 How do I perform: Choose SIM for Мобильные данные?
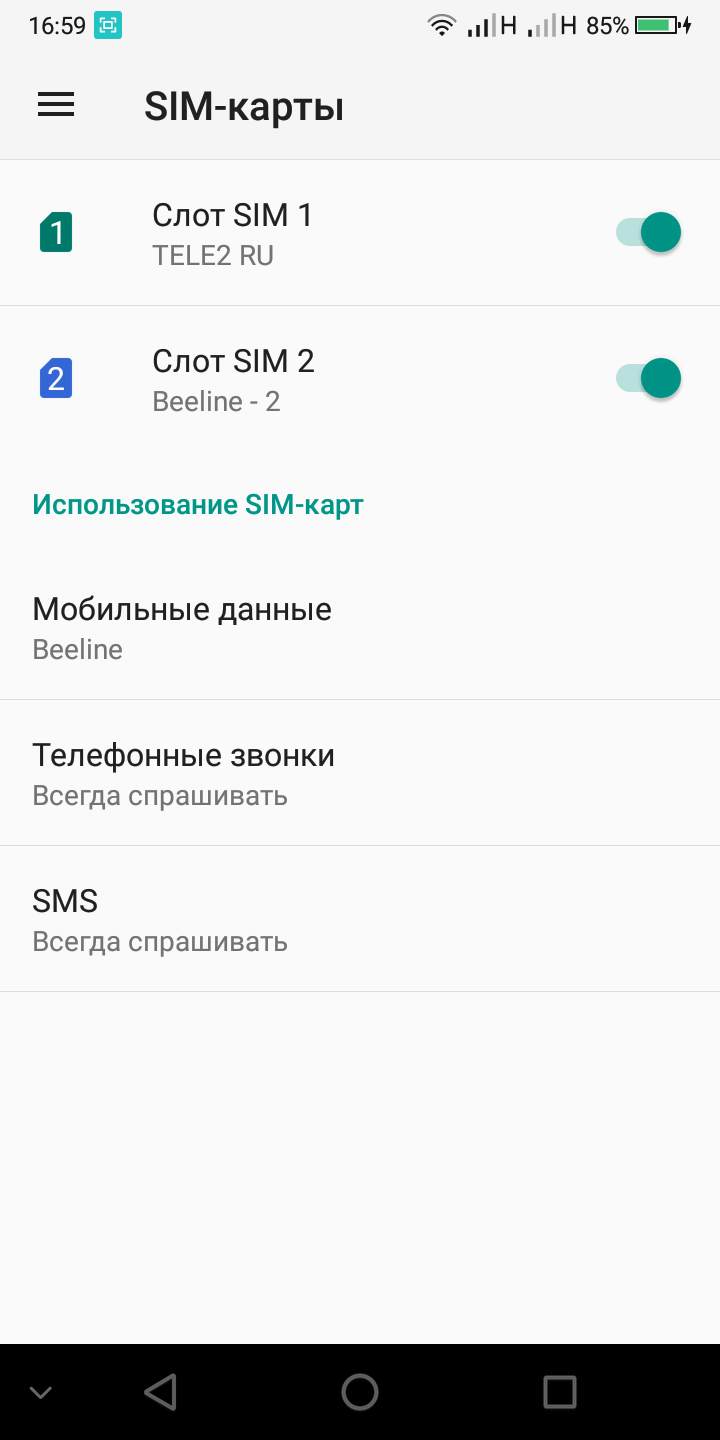pyautogui.click(x=360, y=627)
